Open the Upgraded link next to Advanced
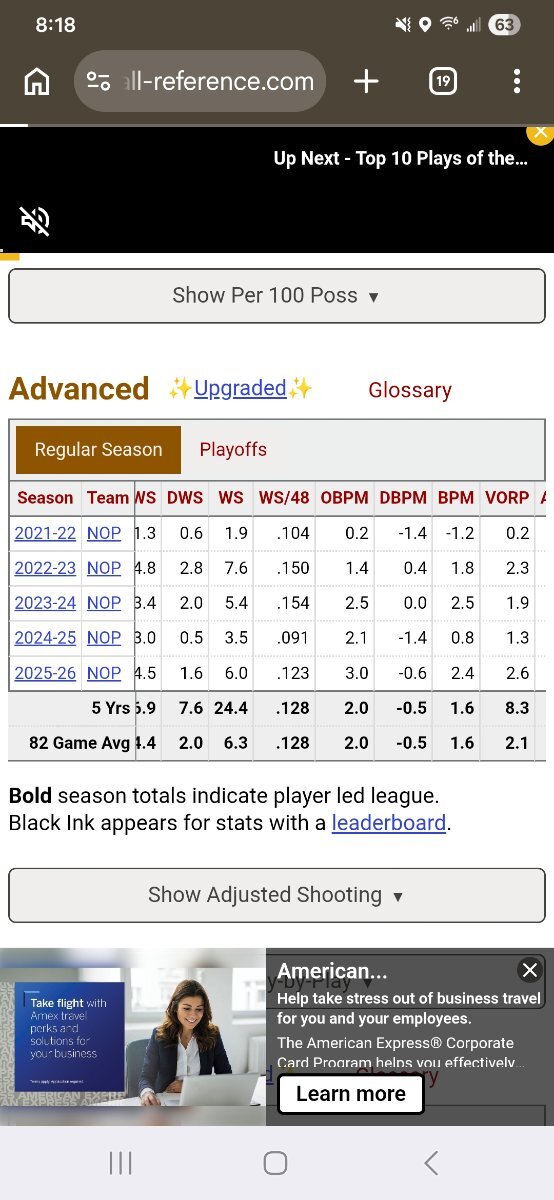The width and height of the screenshot is (554, 1200). pos(240,389)
